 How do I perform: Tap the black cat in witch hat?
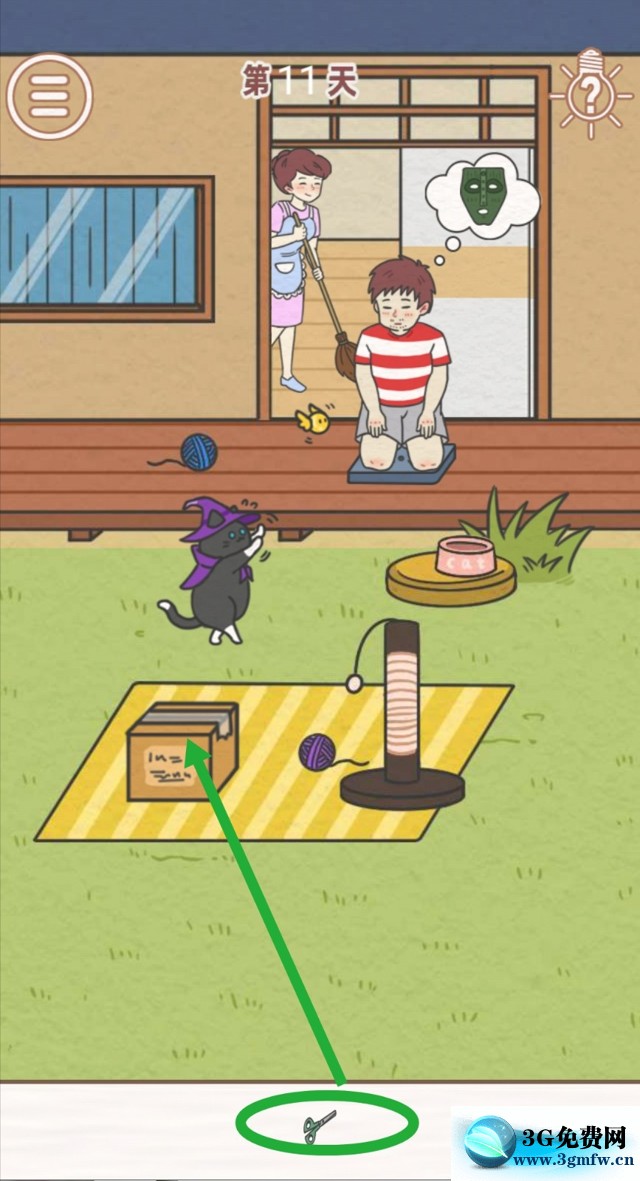pyautogui.click(x=219, y=578)
